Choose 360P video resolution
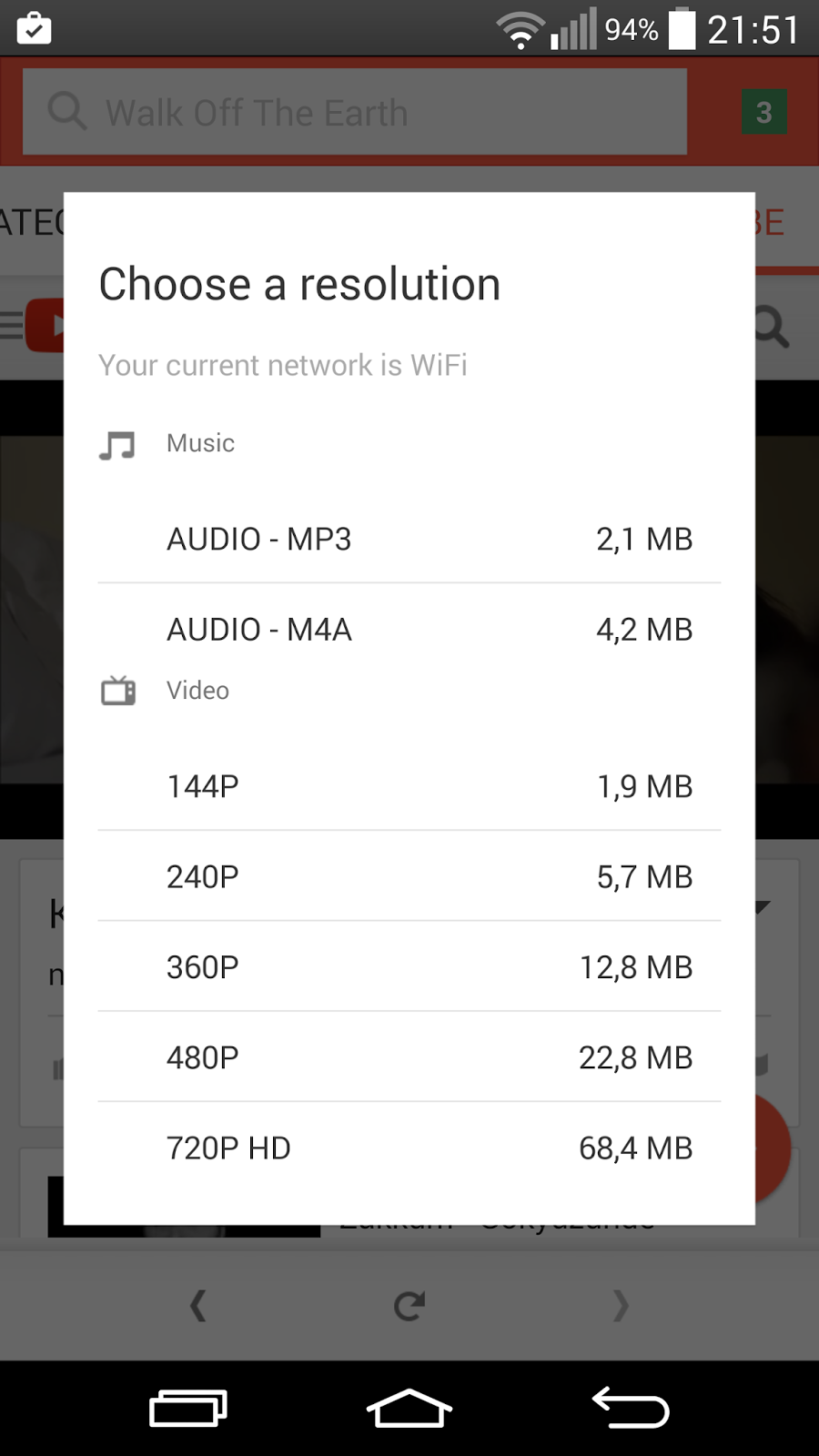Image resolution: width=819 pixels, height=1456 pixels. point(409,966)
